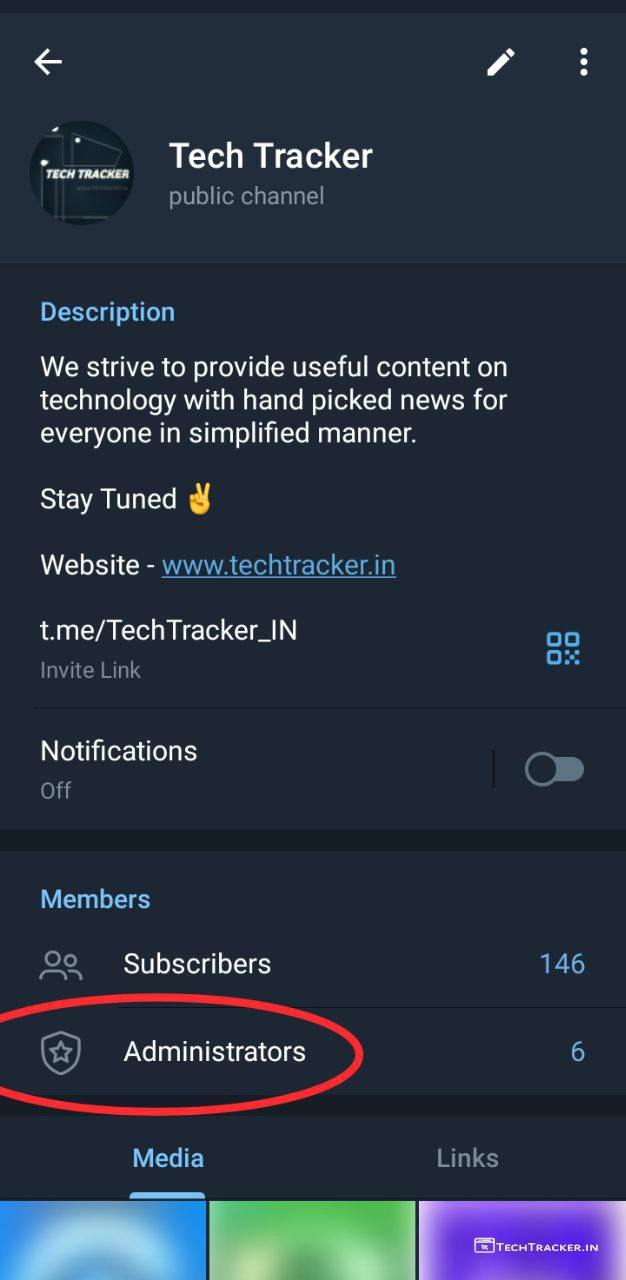
Task: Switch to the Links tab
Action: coord(467,1158)
